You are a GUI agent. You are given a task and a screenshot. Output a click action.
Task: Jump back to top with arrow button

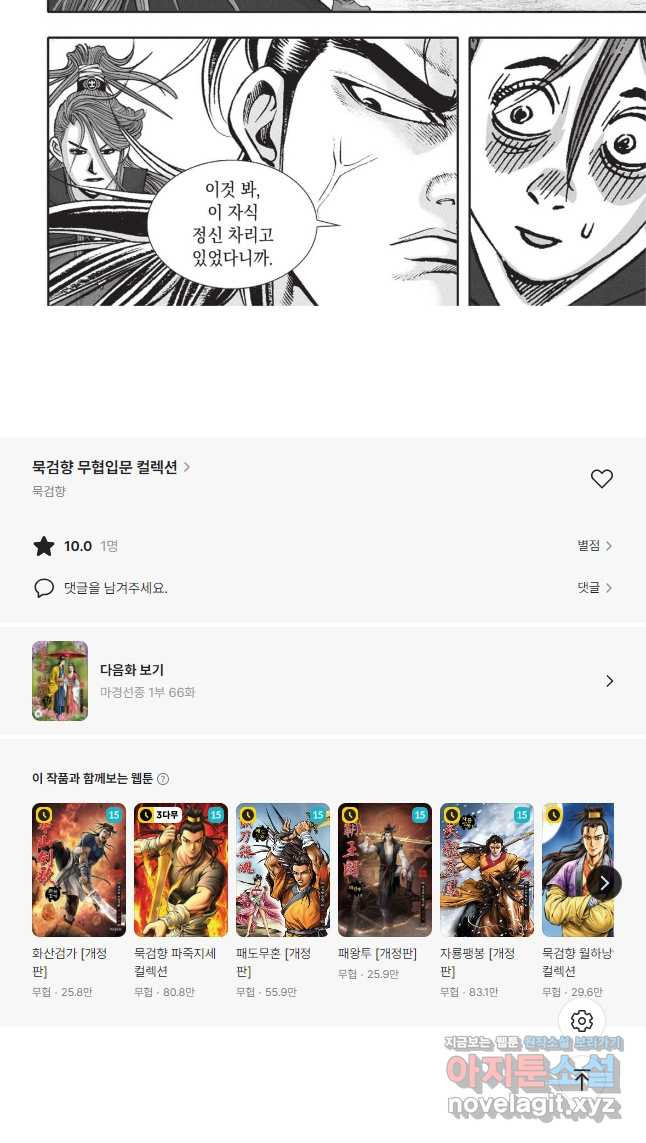(582, 1080)
